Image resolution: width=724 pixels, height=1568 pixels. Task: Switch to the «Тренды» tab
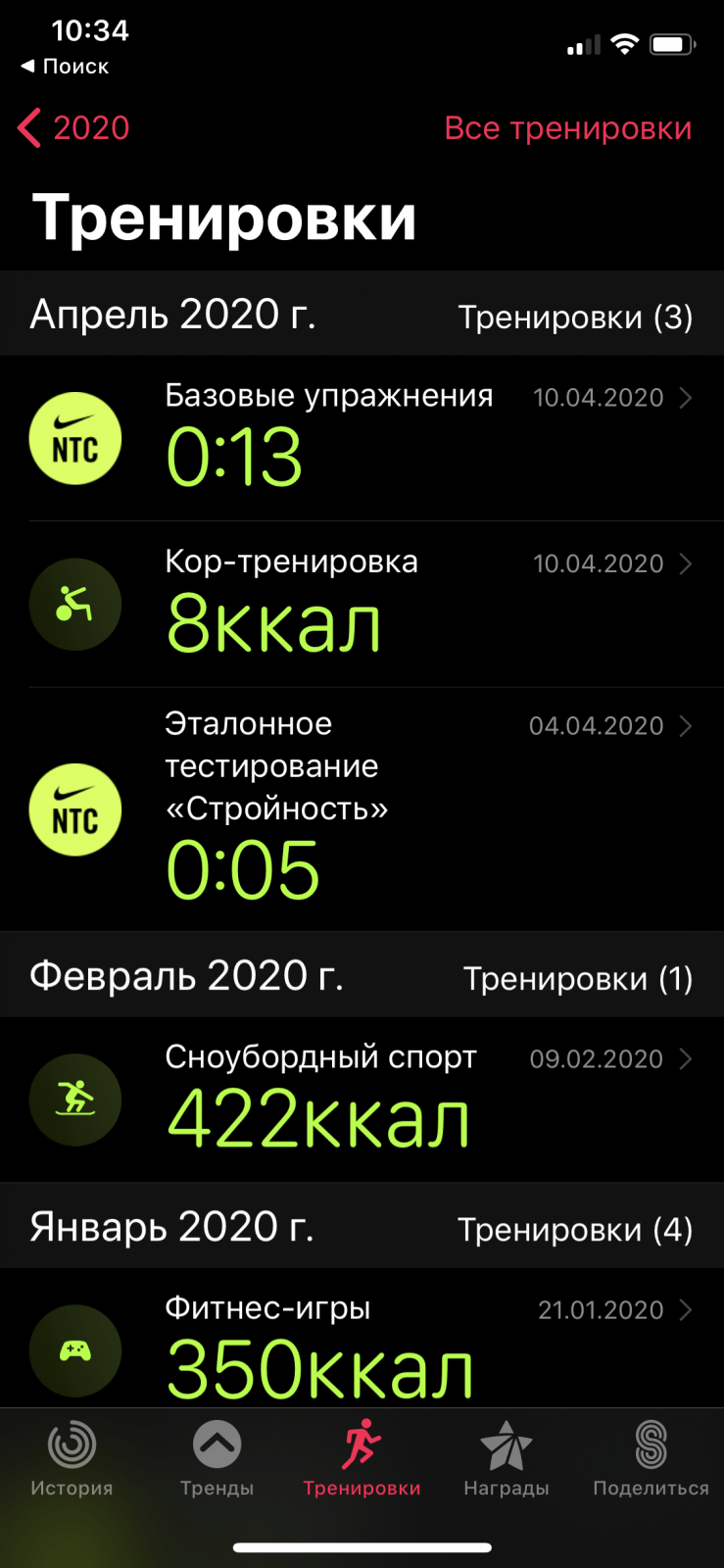[x=217, y=1459]
